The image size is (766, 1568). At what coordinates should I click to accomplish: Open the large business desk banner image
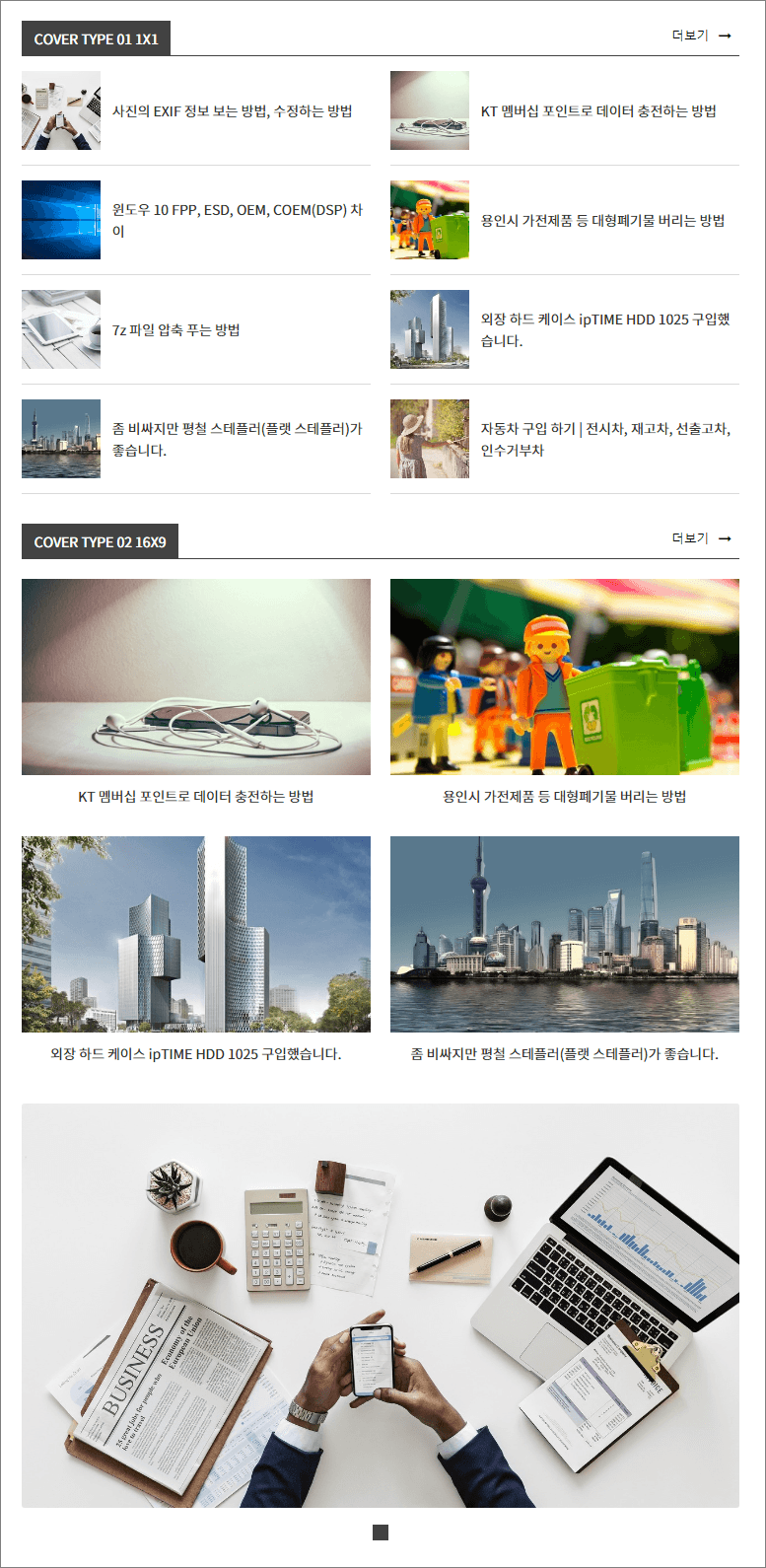pos(381,1305)
